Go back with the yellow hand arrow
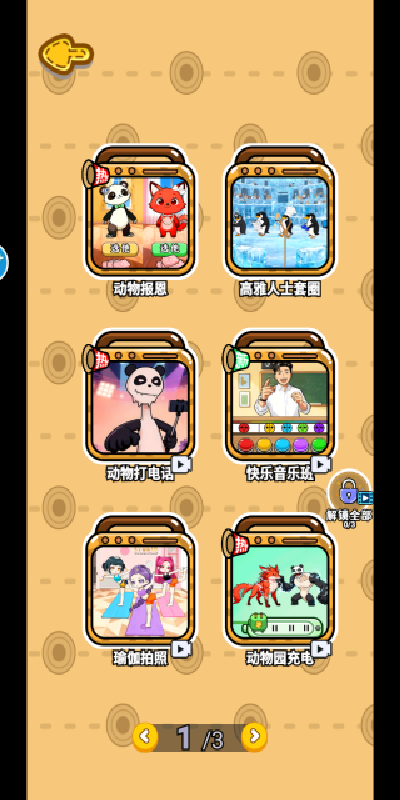 [66, 54]
